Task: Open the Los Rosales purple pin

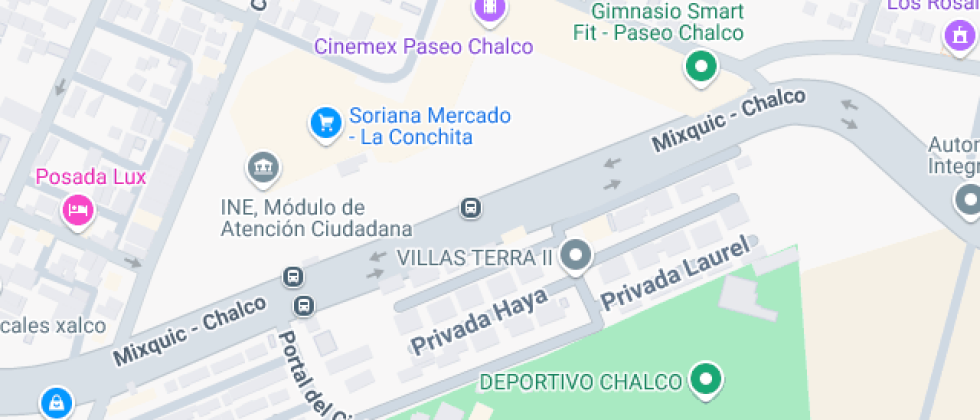Action: pos(958,38)
